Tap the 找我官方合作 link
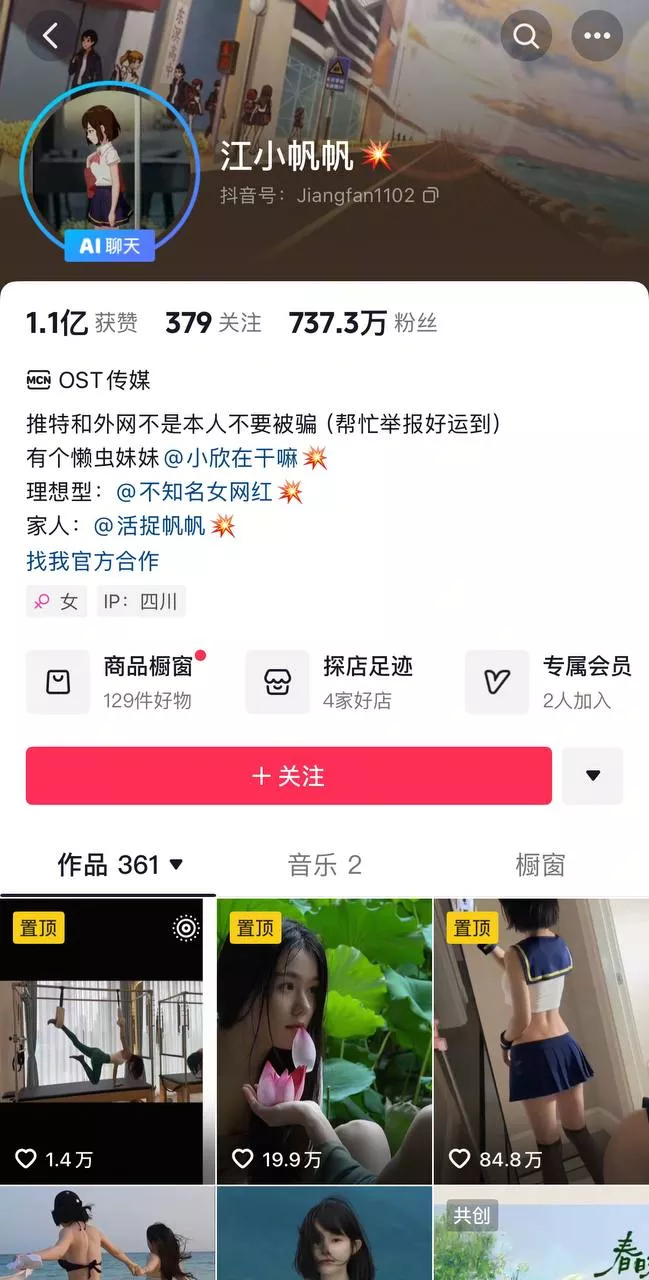 point(92,560)
